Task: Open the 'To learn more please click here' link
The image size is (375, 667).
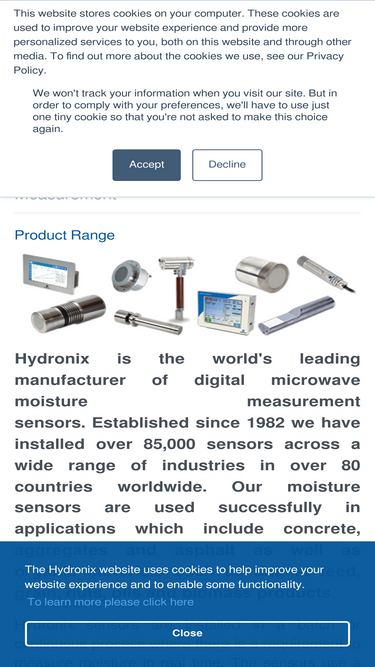Action: tap(111, 602)
